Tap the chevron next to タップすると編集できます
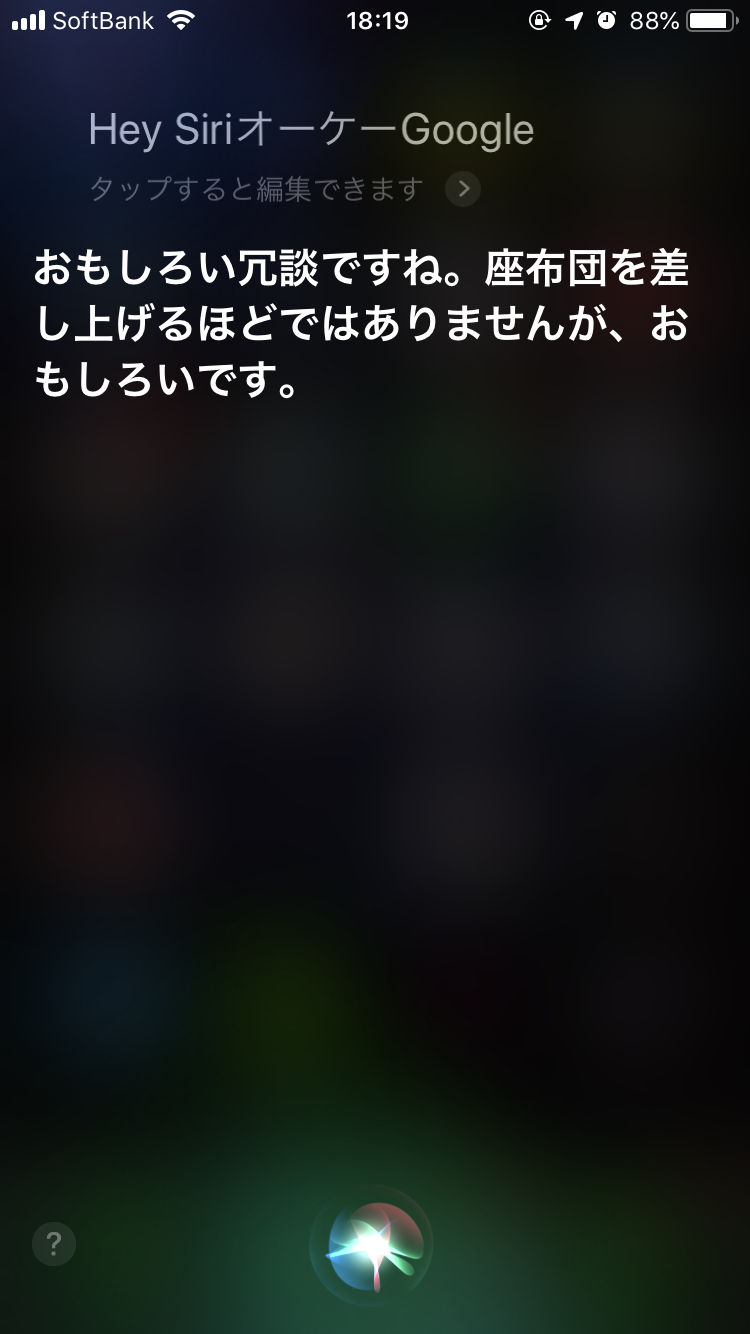750x1334 pixels. [463, 189]
